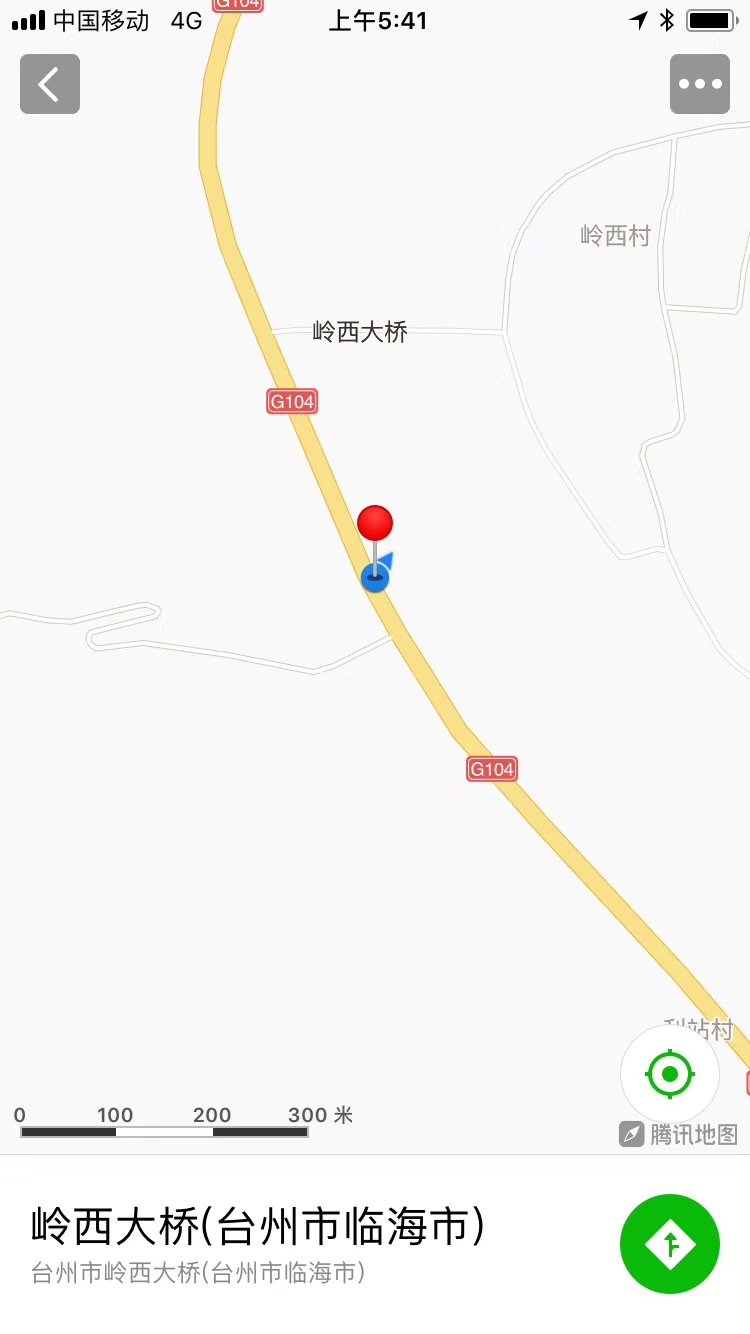Open the three-dot more options menu
Viewport: 750px width, 1334px height.
point(700,84)
